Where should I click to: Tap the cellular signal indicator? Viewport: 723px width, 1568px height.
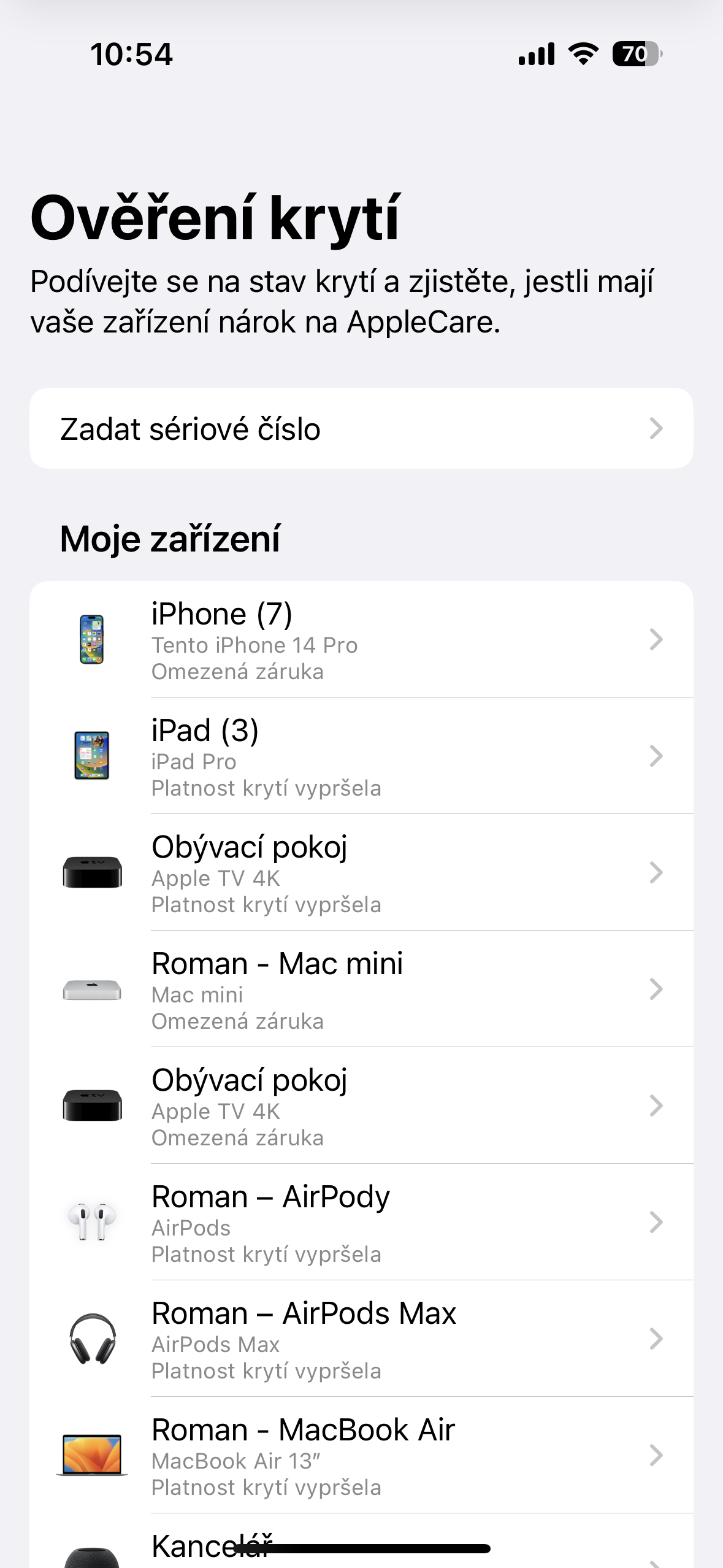tap(535, 55)
